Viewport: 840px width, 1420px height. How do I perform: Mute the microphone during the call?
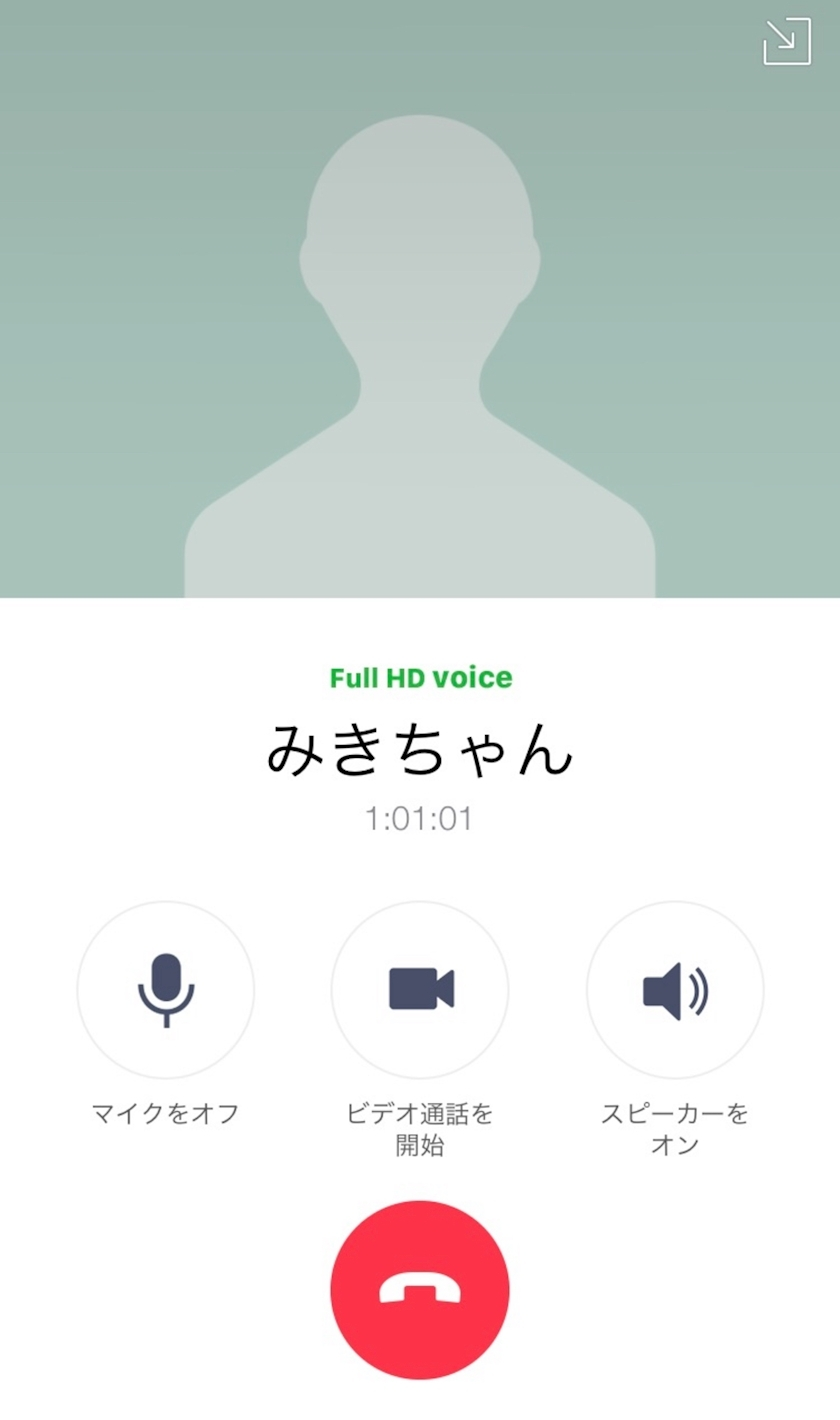point(165,988)
